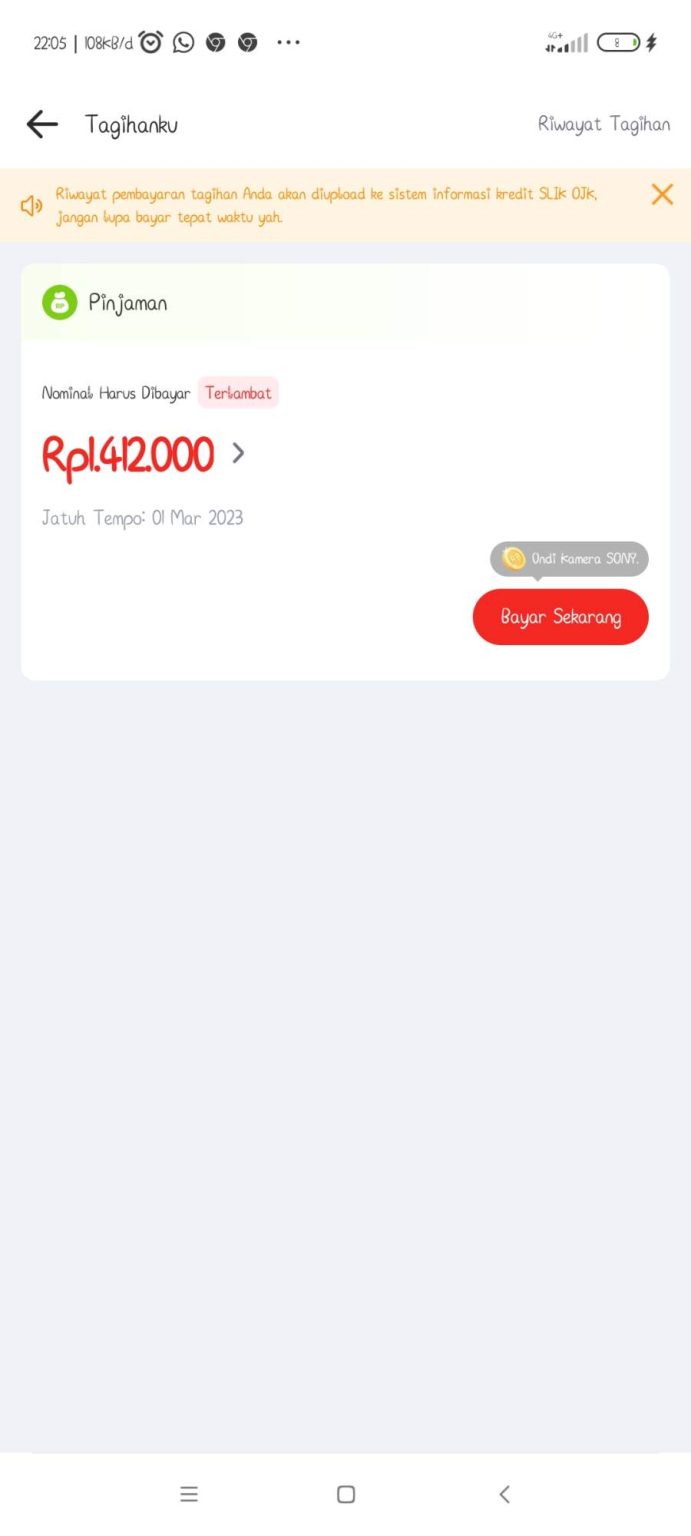This screenshot has height=1536, width=691.
Task: Open the Undi Kamera SONY promo bubble
Action: pos(569,559)
